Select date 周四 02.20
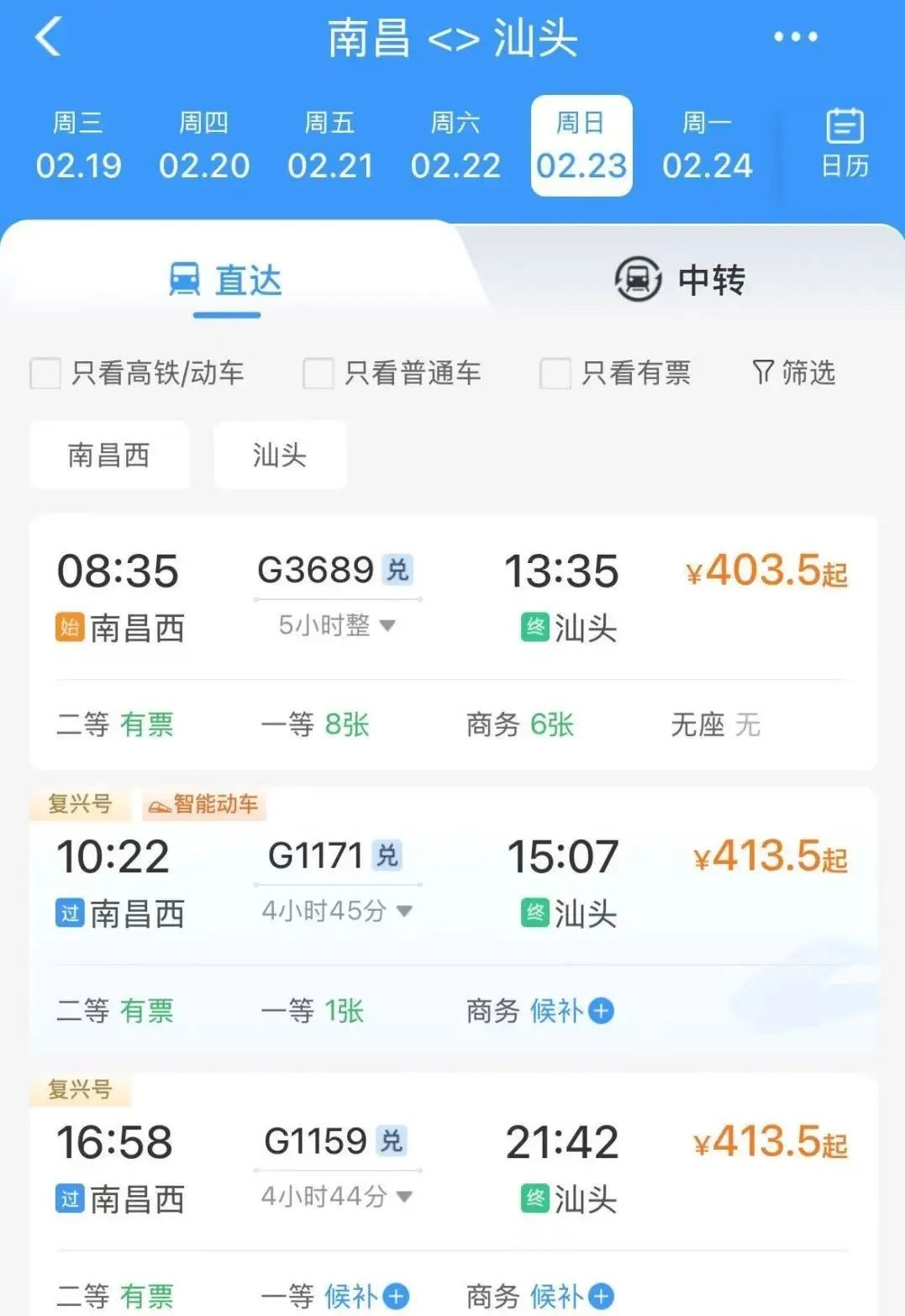Image resolution: width=905 pixels, height=1316 pixels. (204, 146)
